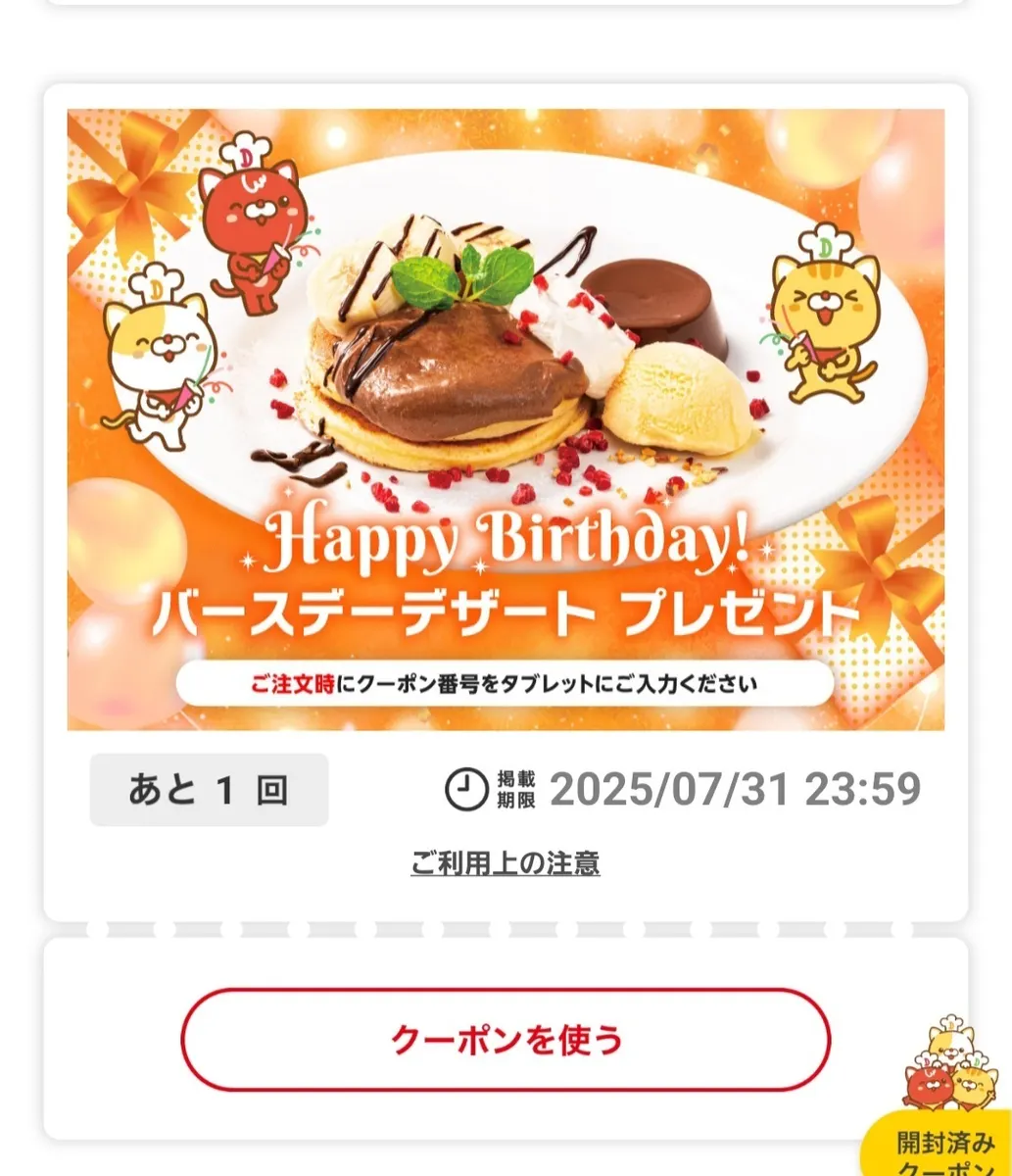Viewport: 1012px width, 1176px height.
Task: Open the birthday dessert coupon banner
Action: [506, 419]
